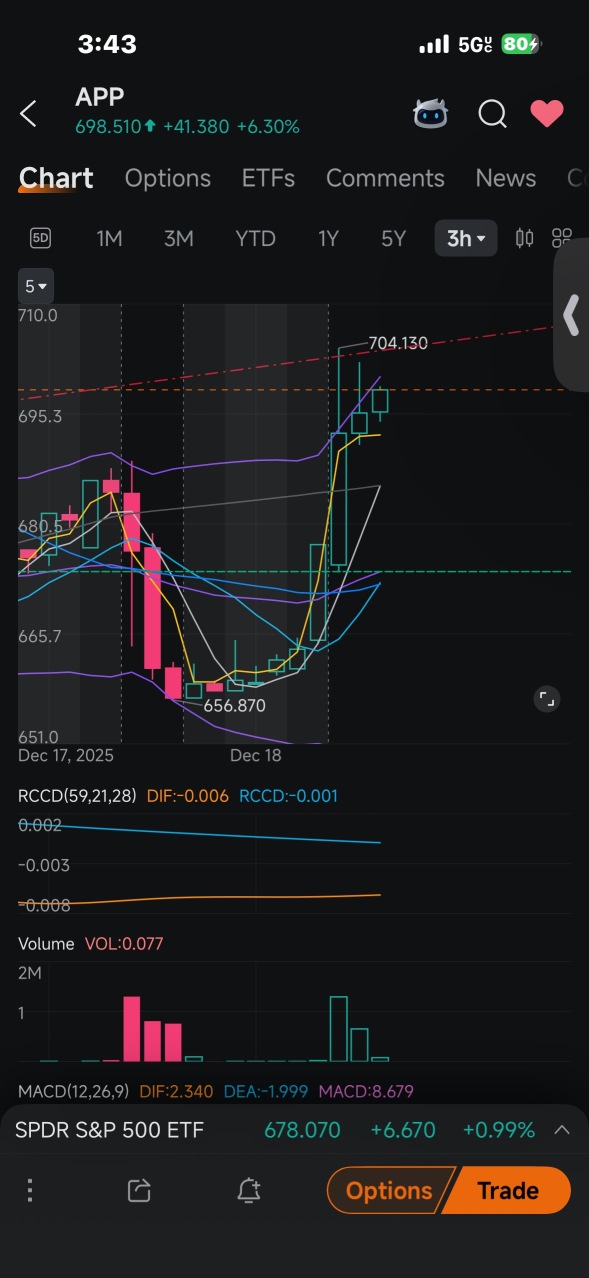Viewport: 589px width, 1278px height.
Task: Remove APP from watchlist via heart
Action: (x=547, y=114)
